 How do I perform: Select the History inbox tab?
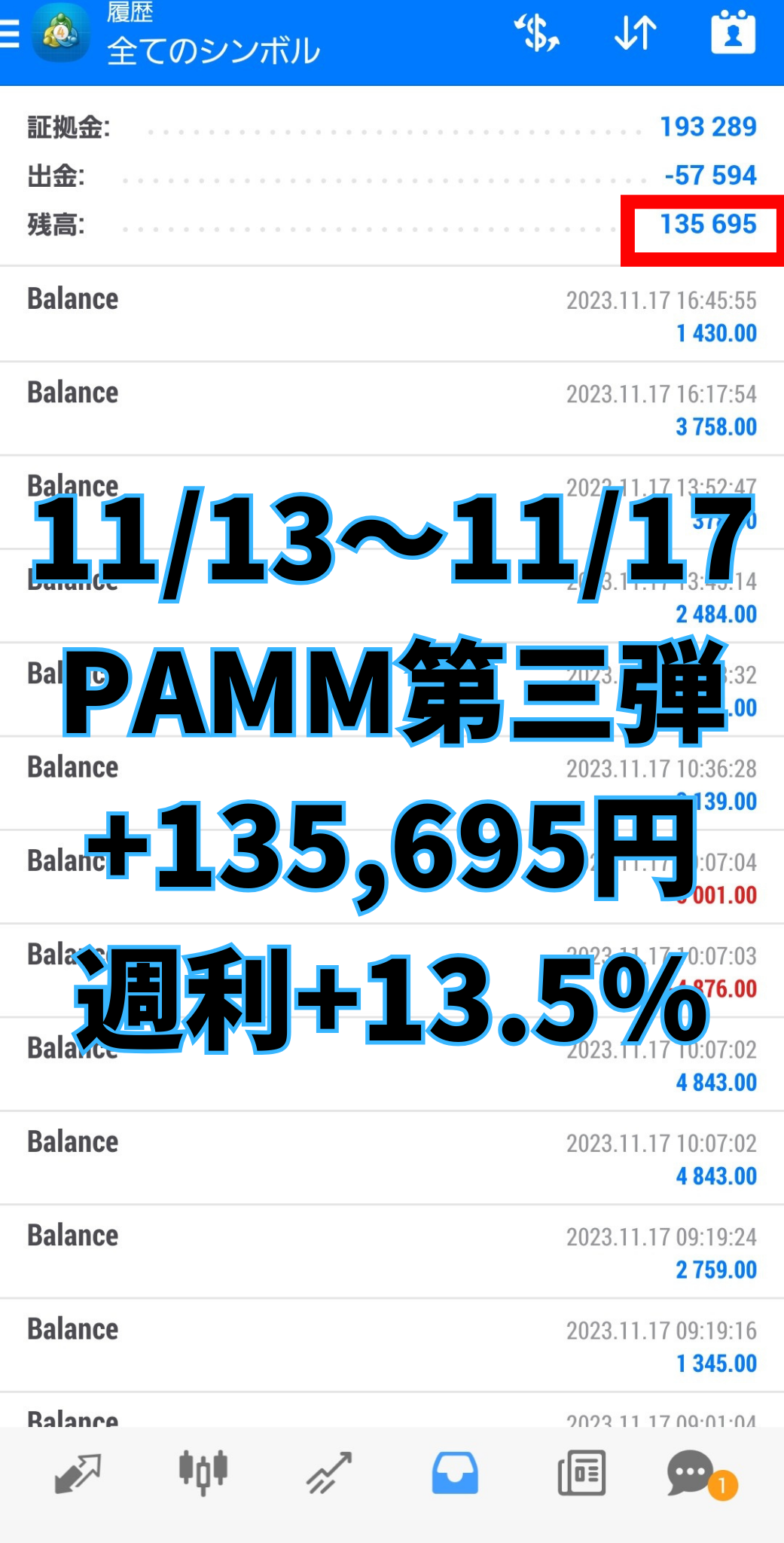455,1473
